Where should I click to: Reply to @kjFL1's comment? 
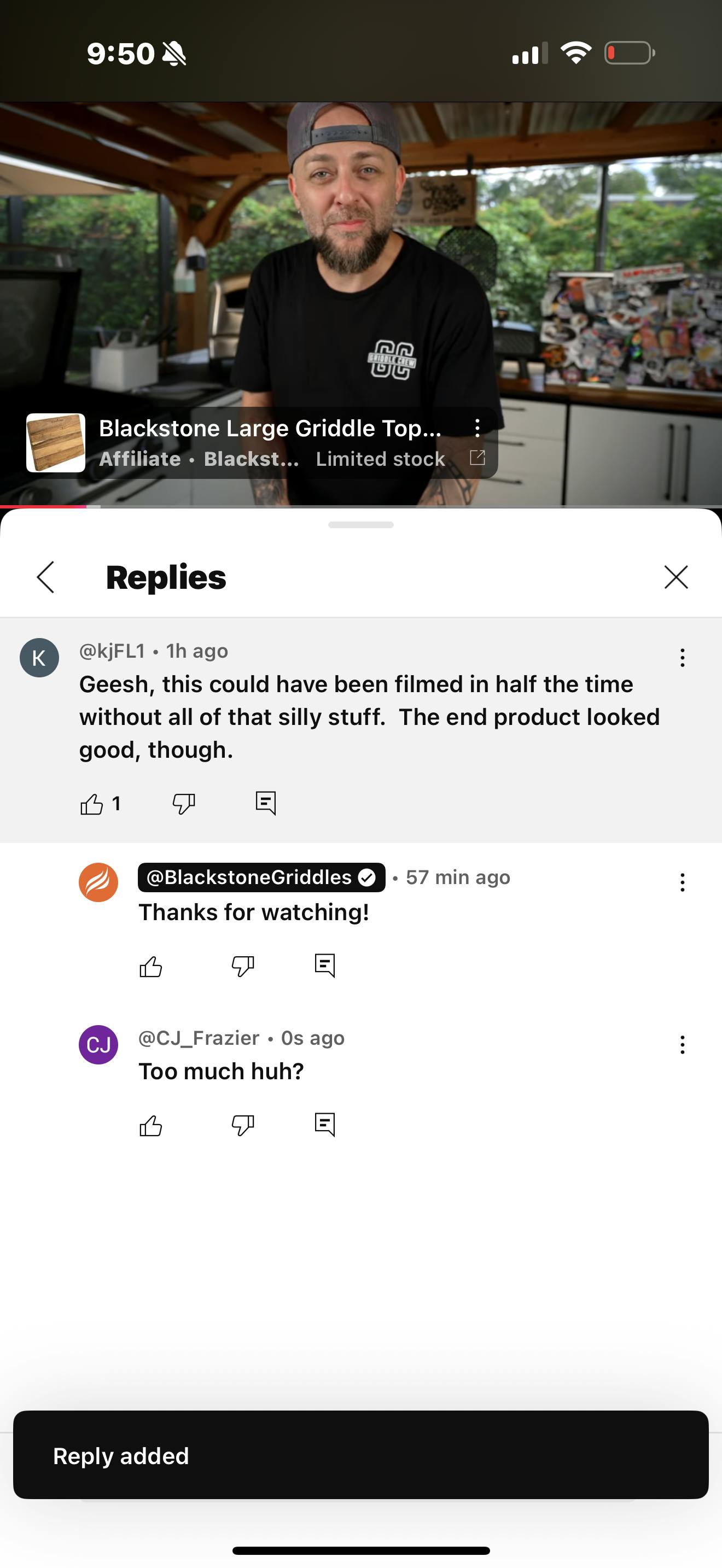pos(266,804)
